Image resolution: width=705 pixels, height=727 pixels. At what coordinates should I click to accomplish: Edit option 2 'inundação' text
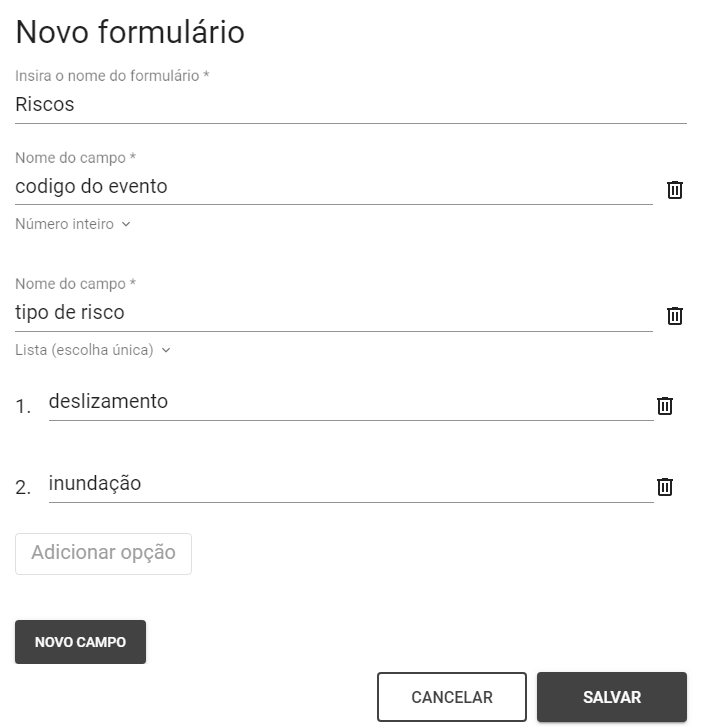tap(350, 484)
